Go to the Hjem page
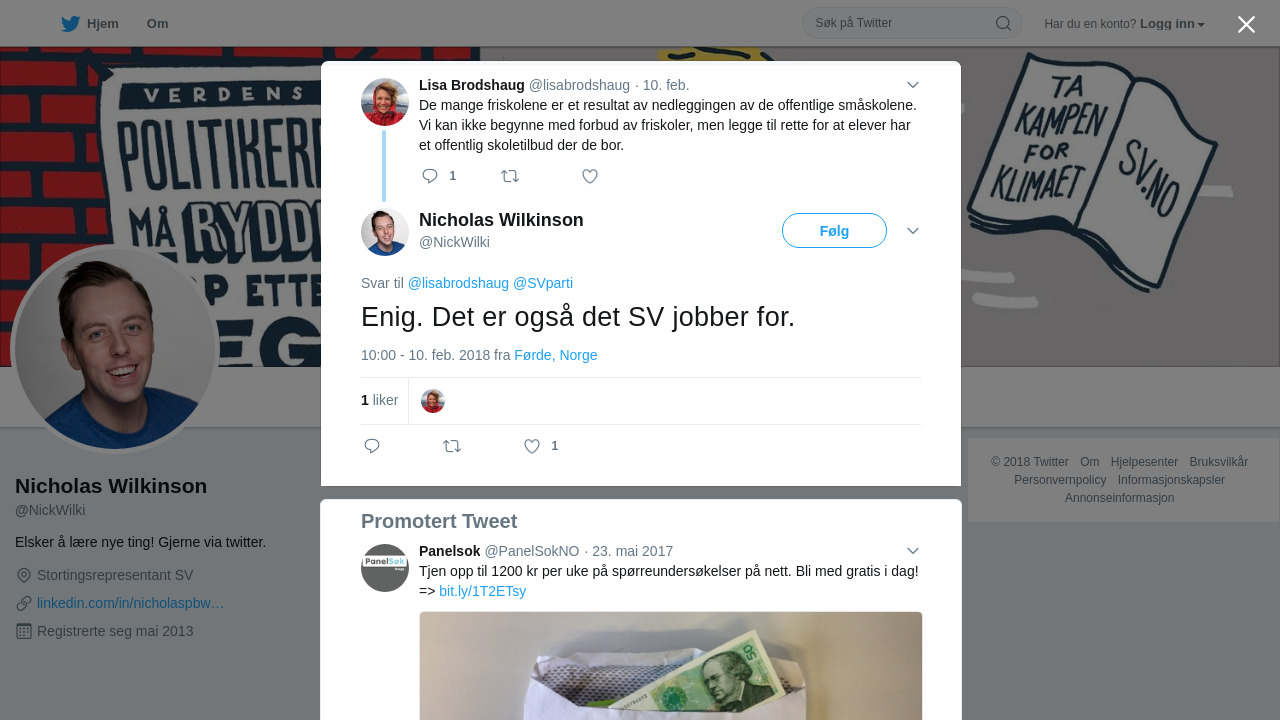Screen dimensions: 1280x720 tap(90, 24)
